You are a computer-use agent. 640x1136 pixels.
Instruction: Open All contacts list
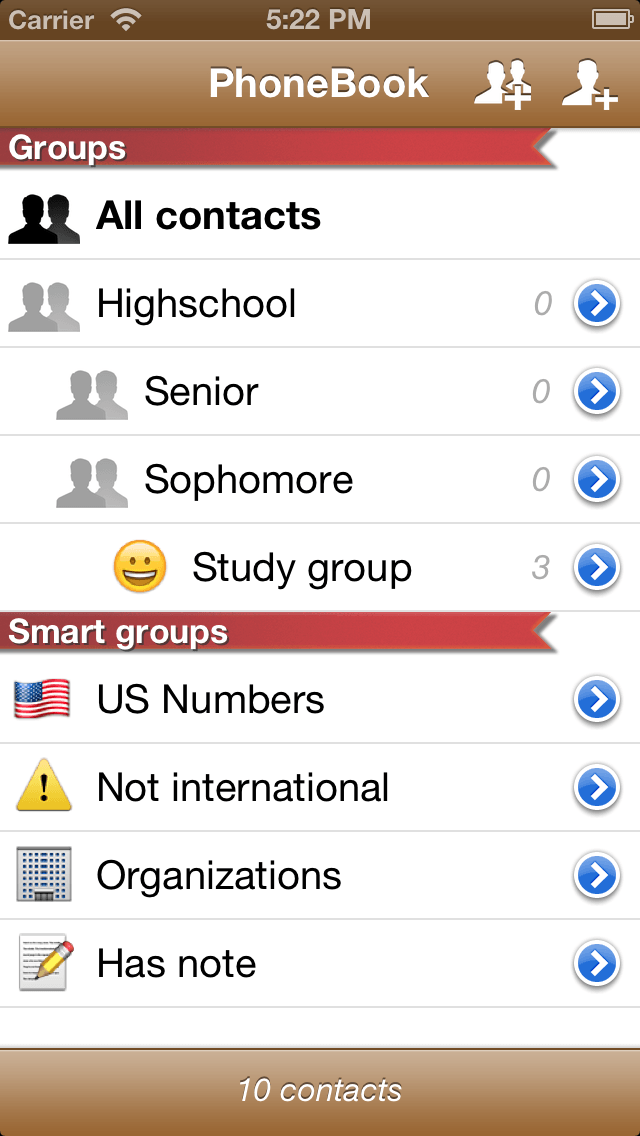(x=208, y=216)
